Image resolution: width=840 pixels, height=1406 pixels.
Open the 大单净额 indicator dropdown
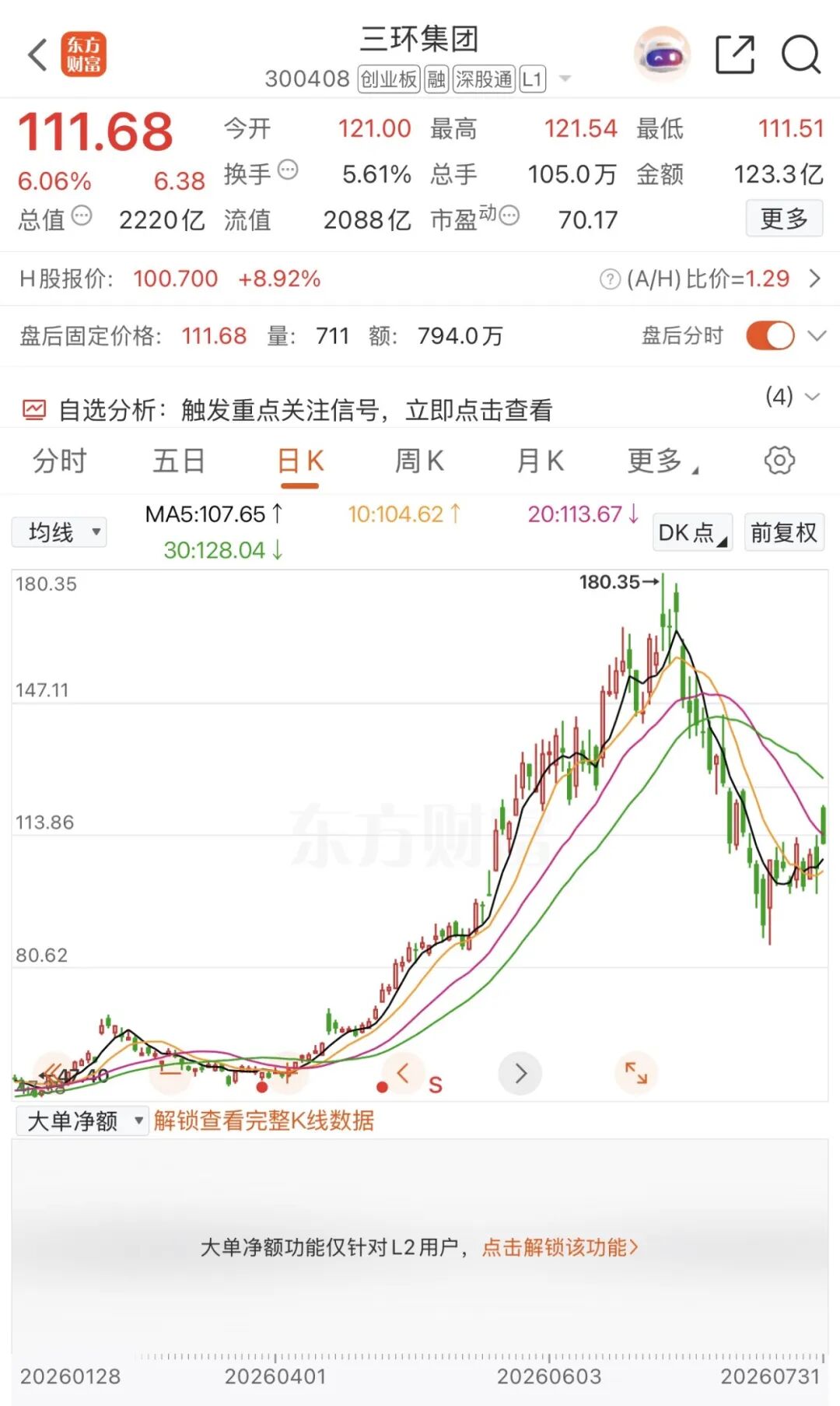[82, 1120]
